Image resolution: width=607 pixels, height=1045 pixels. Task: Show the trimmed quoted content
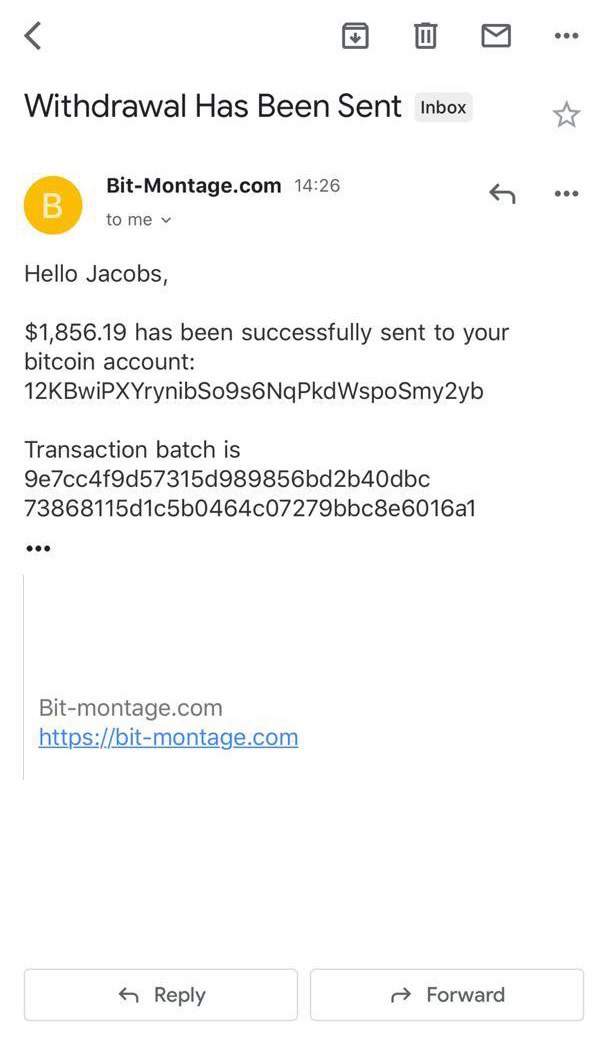38,549
